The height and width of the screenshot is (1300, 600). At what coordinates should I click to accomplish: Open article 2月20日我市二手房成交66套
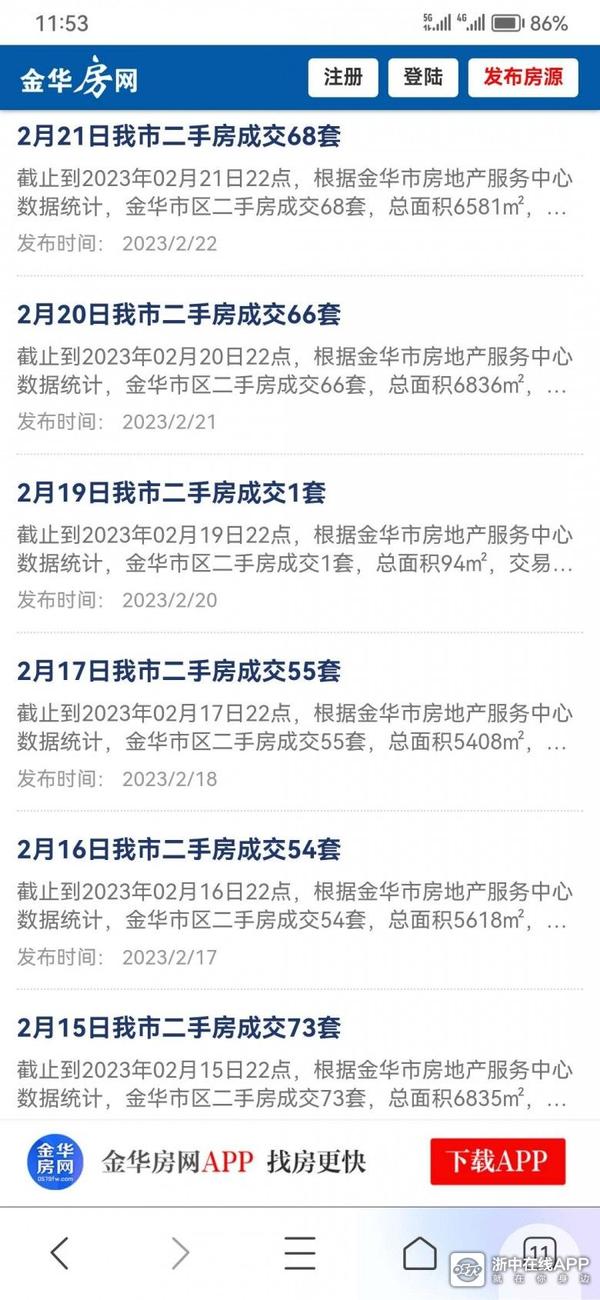point(179,315)
